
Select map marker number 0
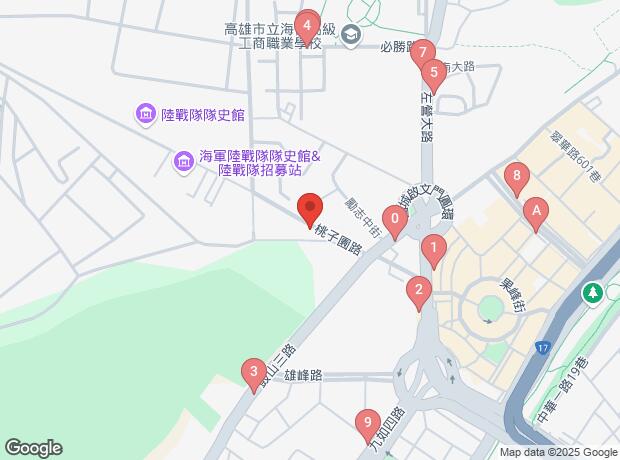coord(396,219)
